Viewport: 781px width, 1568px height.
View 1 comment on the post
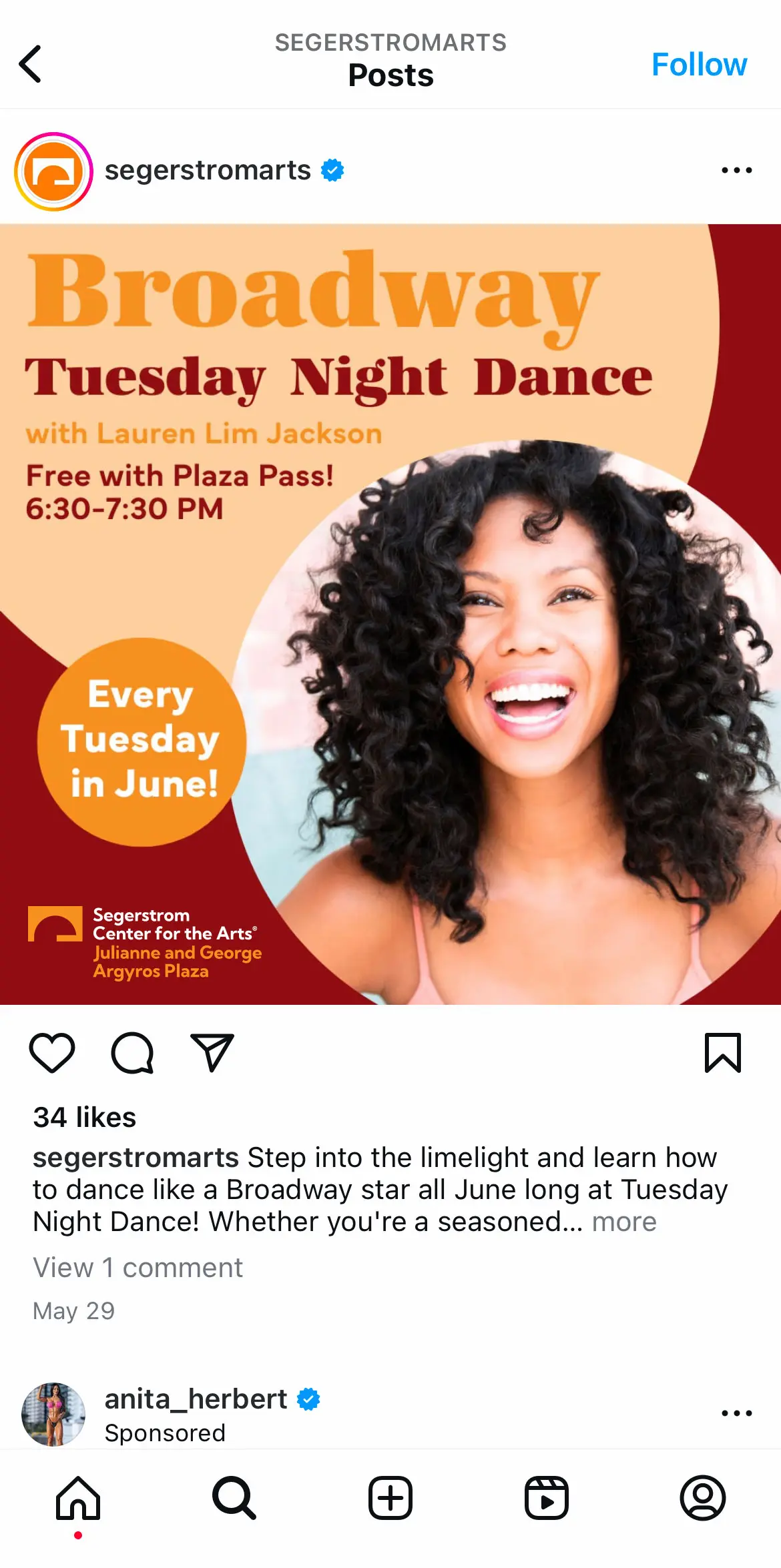(138, 1267)
